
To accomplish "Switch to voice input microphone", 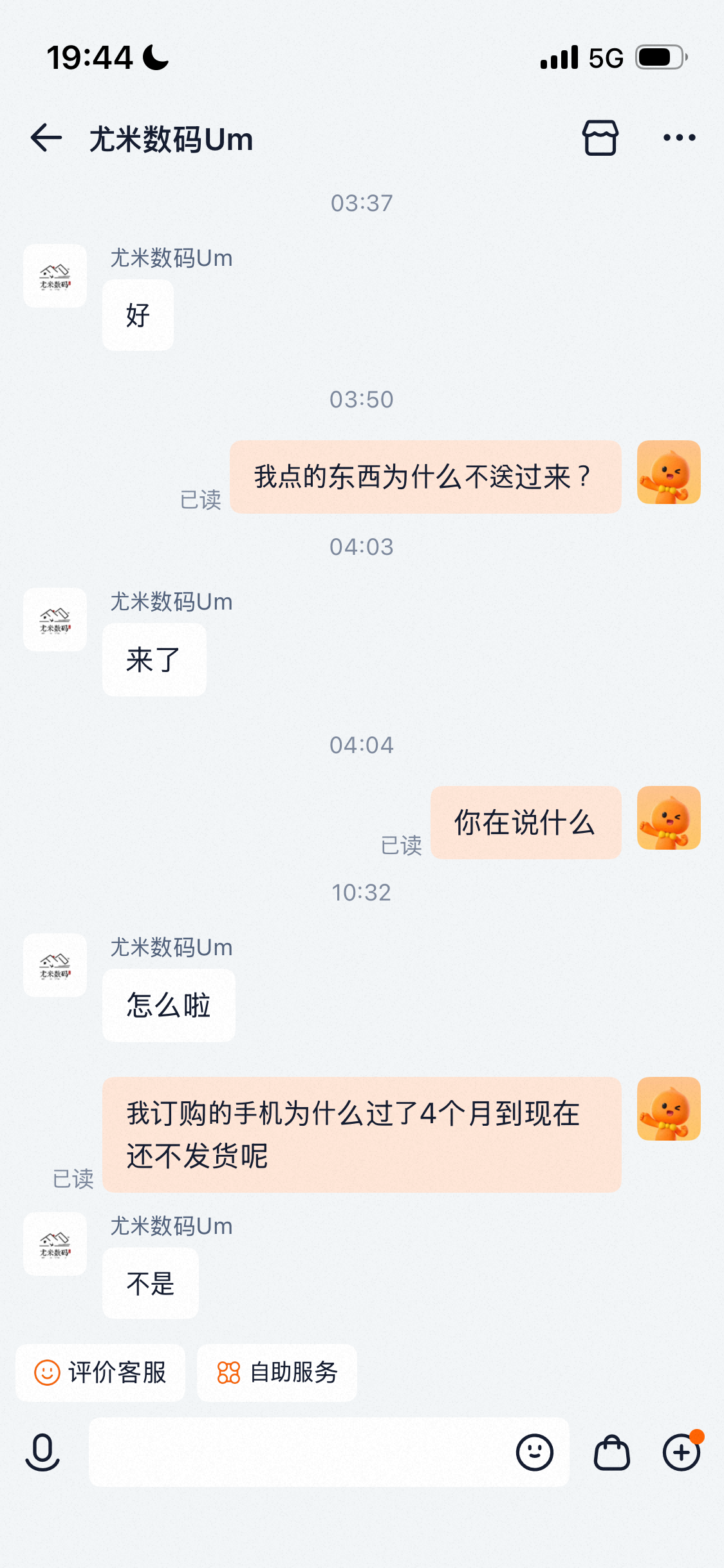I will click(x=42, y=1453).
